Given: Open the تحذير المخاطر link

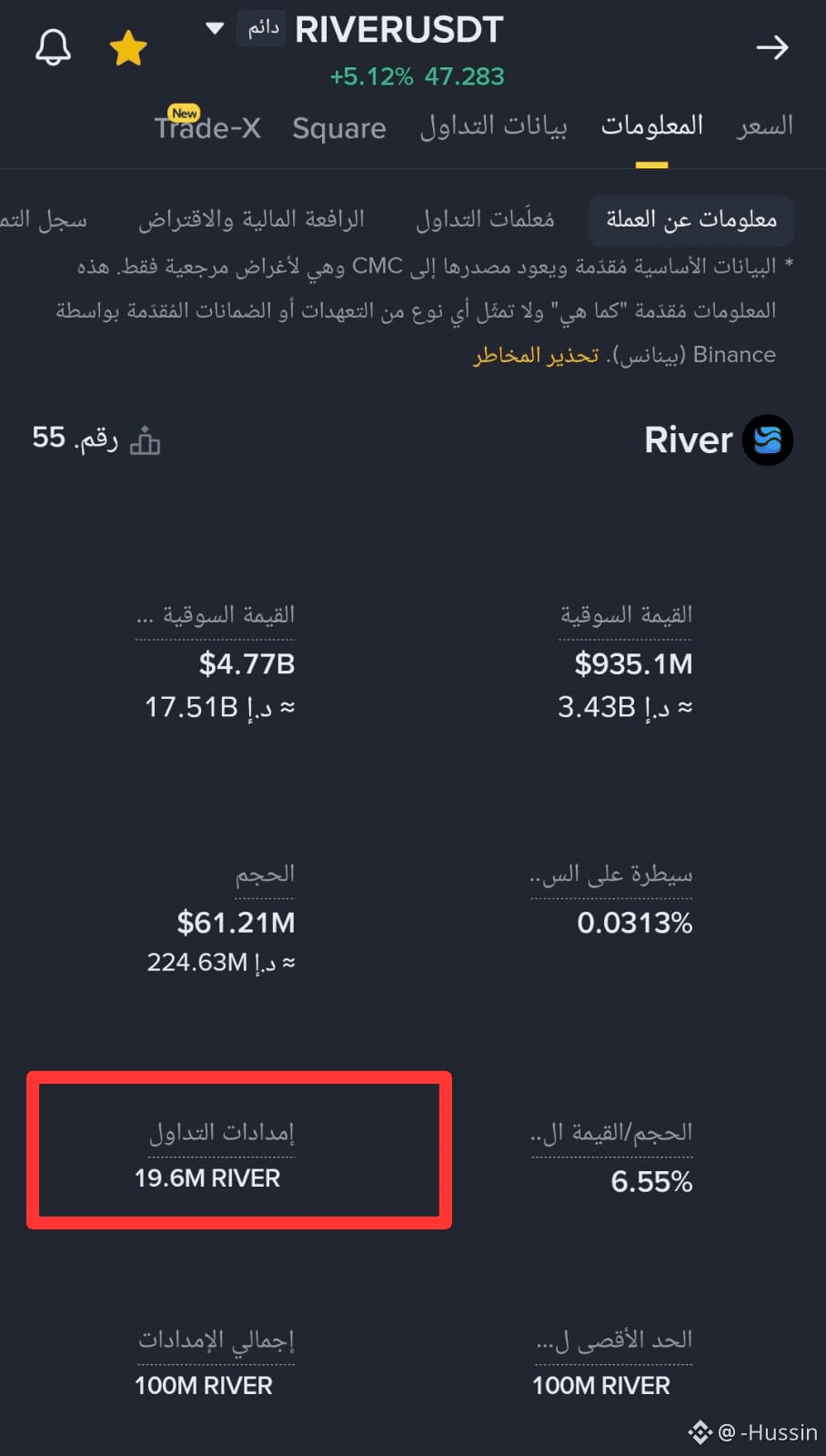Looking at the screenshot, I should pos(536,355).
